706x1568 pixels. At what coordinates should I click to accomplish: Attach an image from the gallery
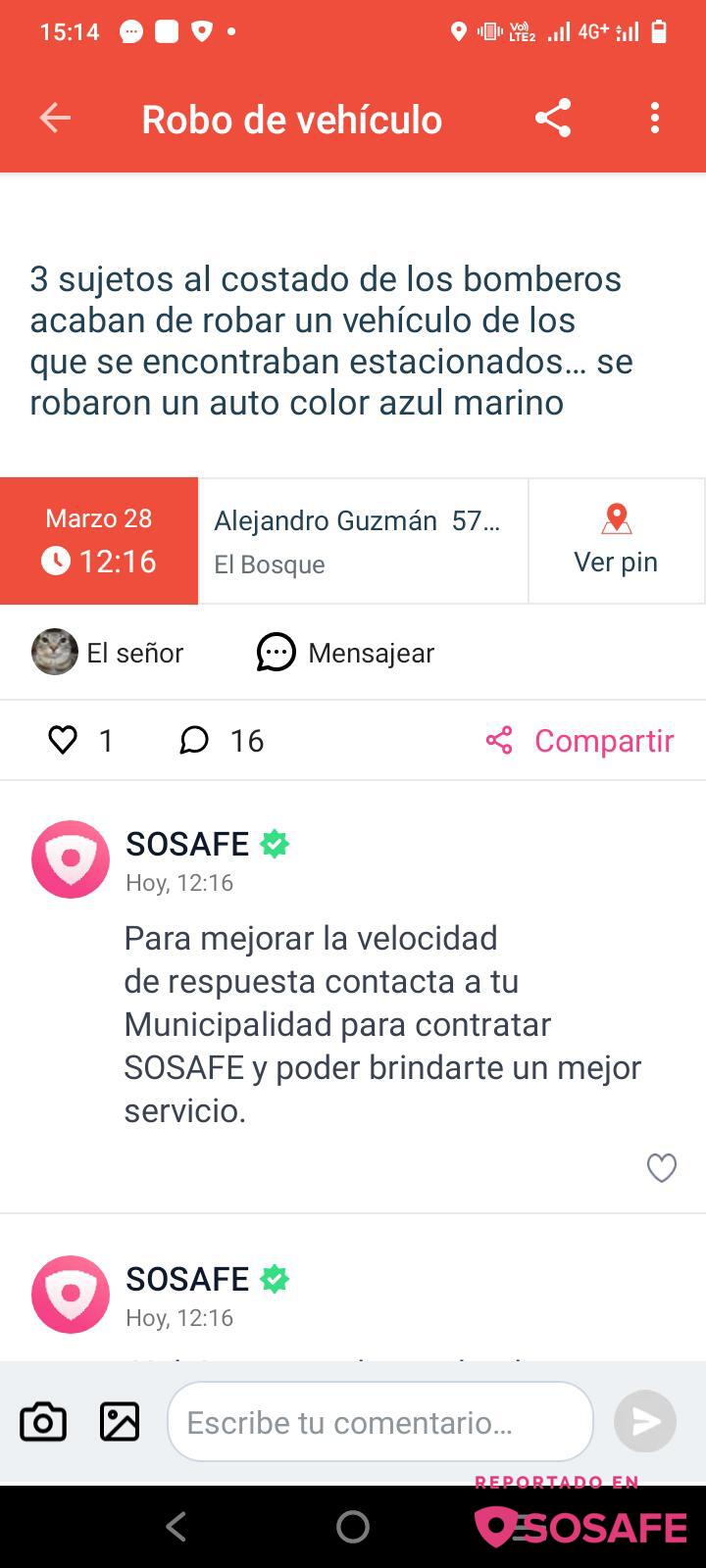[x=120, y=1422]
